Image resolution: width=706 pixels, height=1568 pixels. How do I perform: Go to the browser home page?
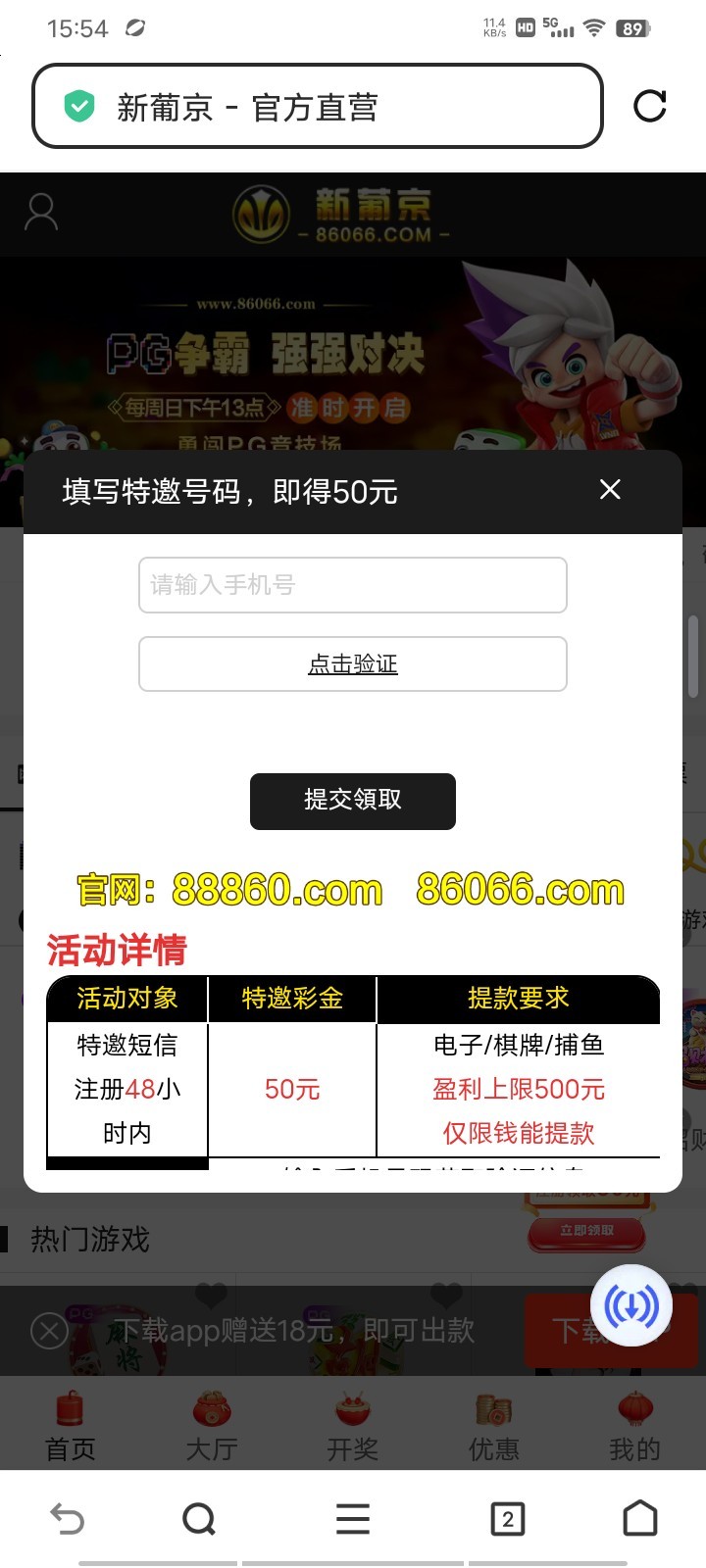[640, 1519]
